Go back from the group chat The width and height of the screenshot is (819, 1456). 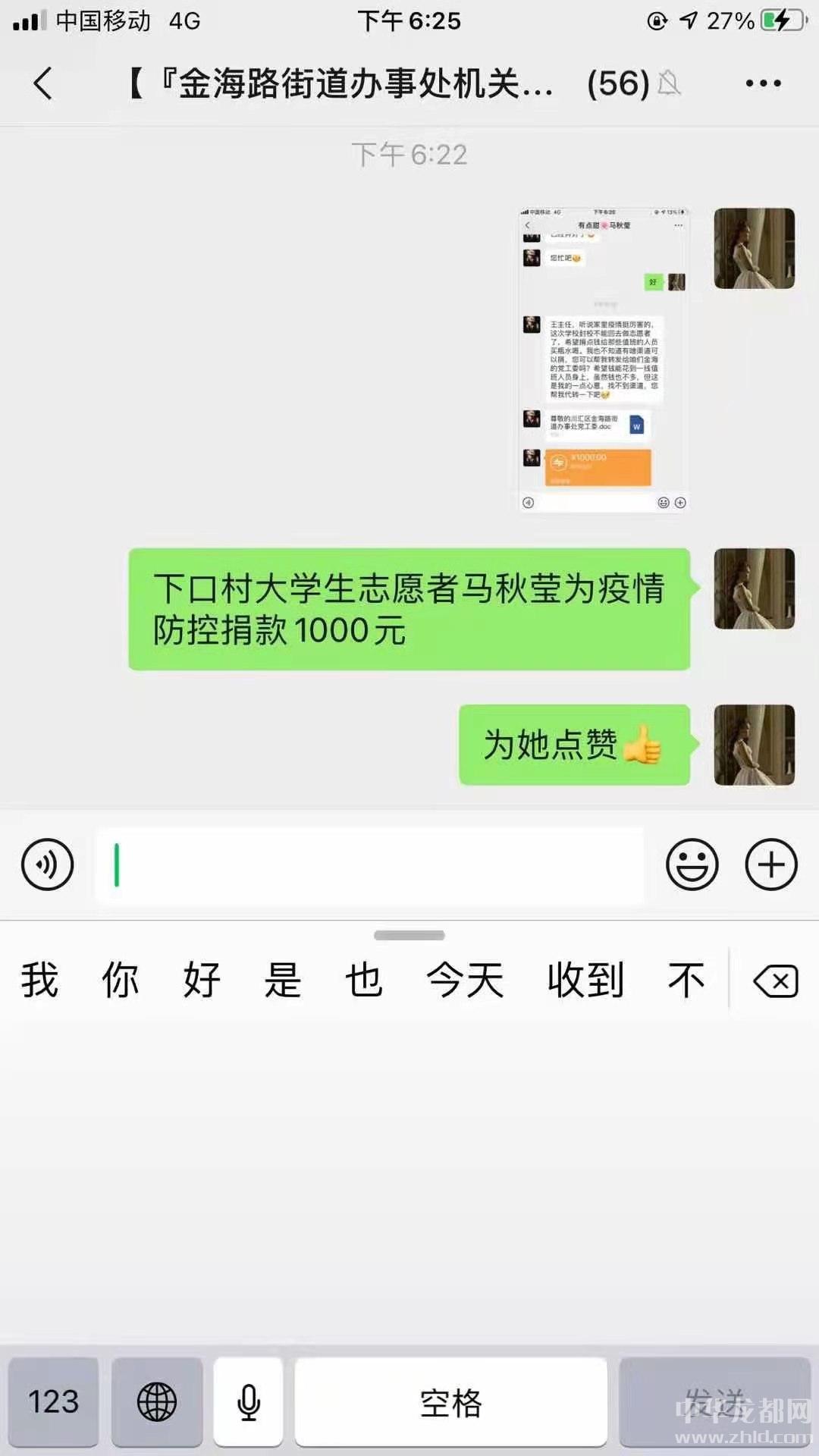pos(43,83)
